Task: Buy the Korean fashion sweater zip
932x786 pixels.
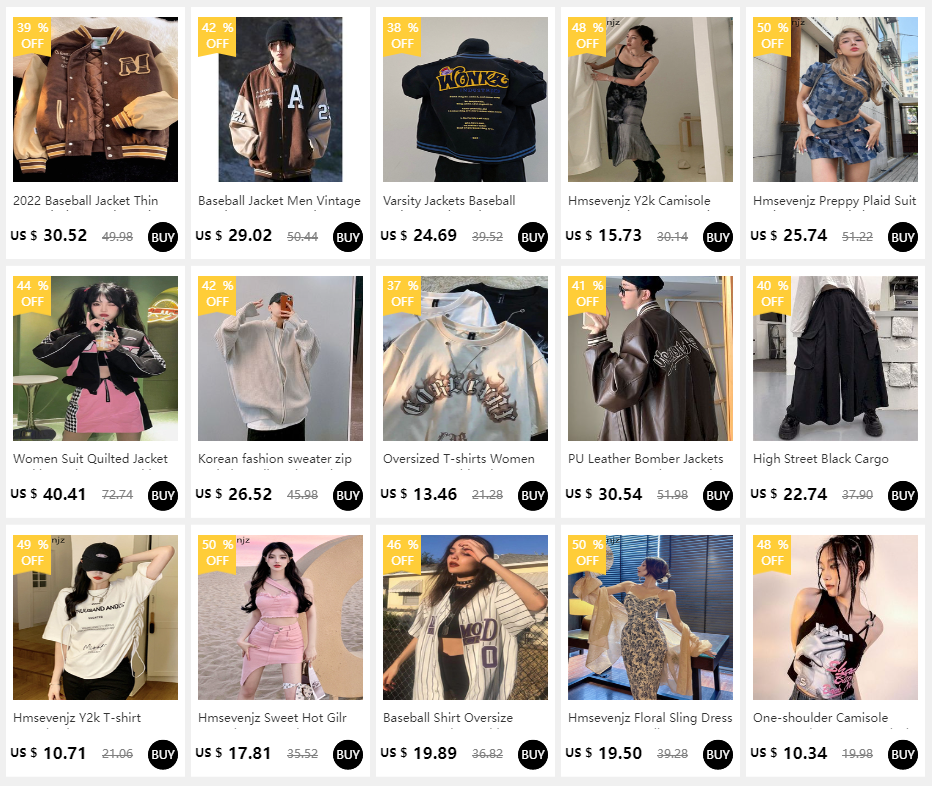Action: click(348, 495)
